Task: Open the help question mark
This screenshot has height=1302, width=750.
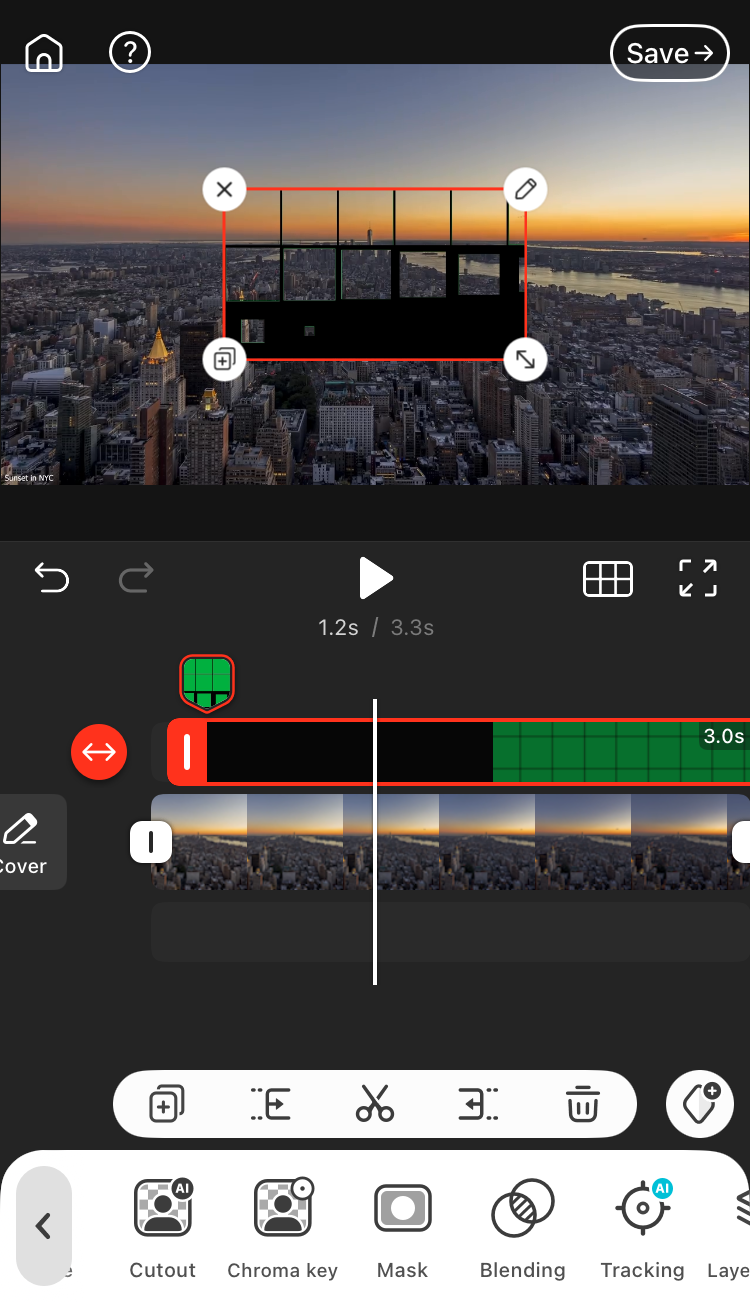Action: pyautogui.click(x=130, y=52)
